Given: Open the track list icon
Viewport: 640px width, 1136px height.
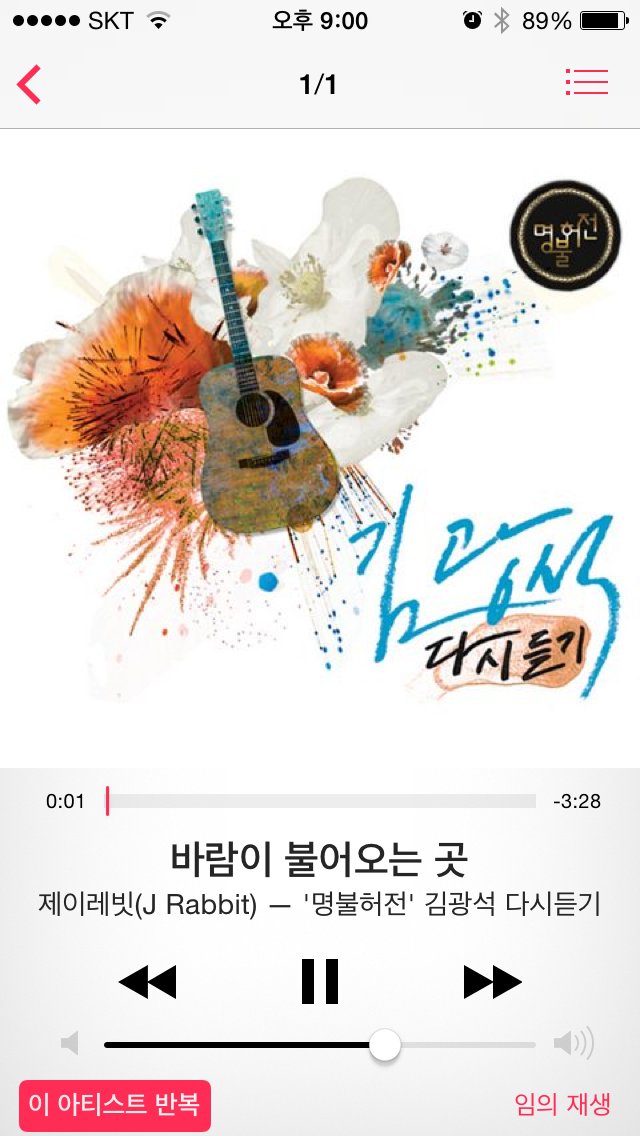Looking at the screenshot, I should (586, 83).
